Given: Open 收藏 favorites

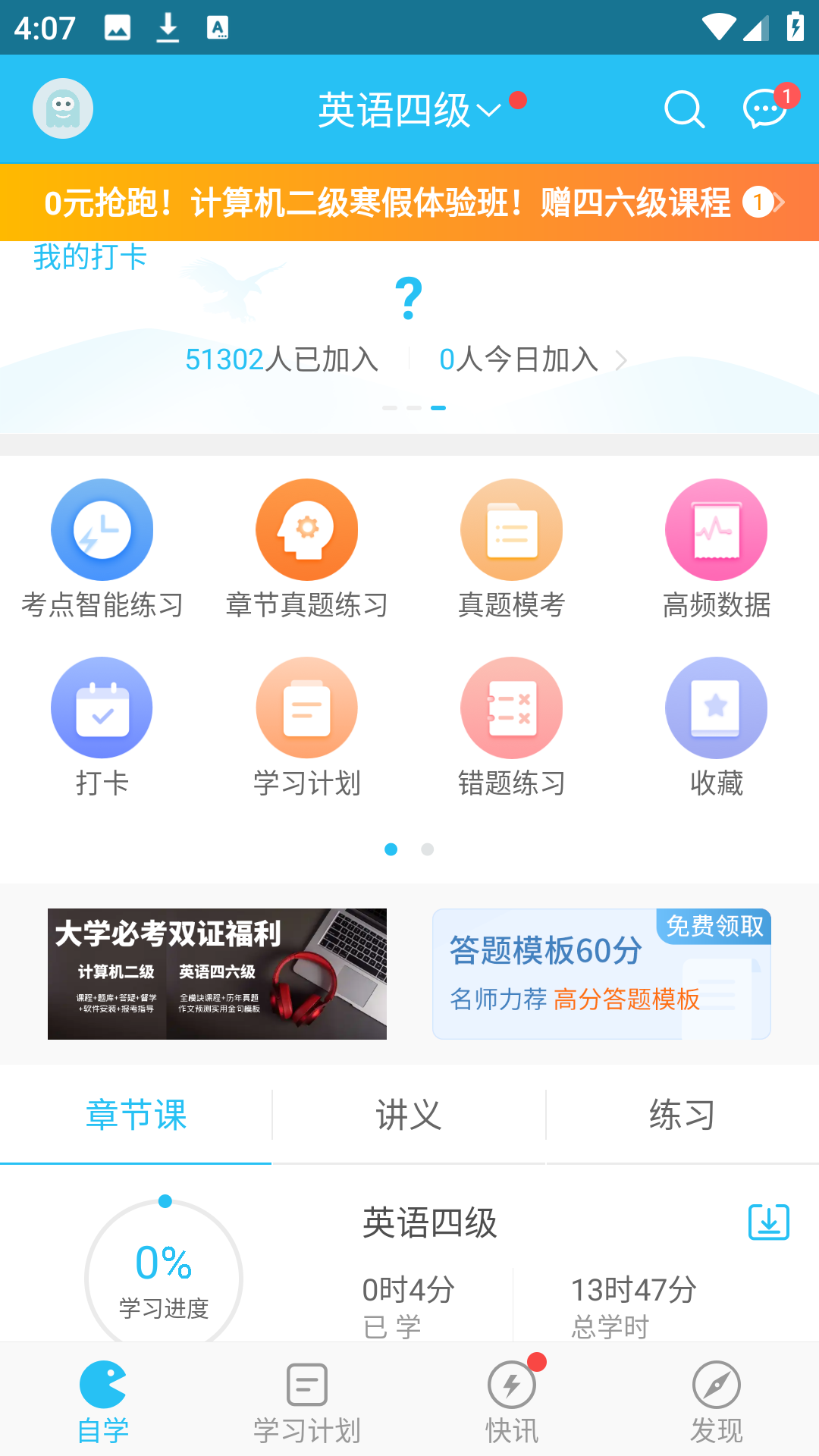Looking at the screenshot, I should (x=716, y=707).
